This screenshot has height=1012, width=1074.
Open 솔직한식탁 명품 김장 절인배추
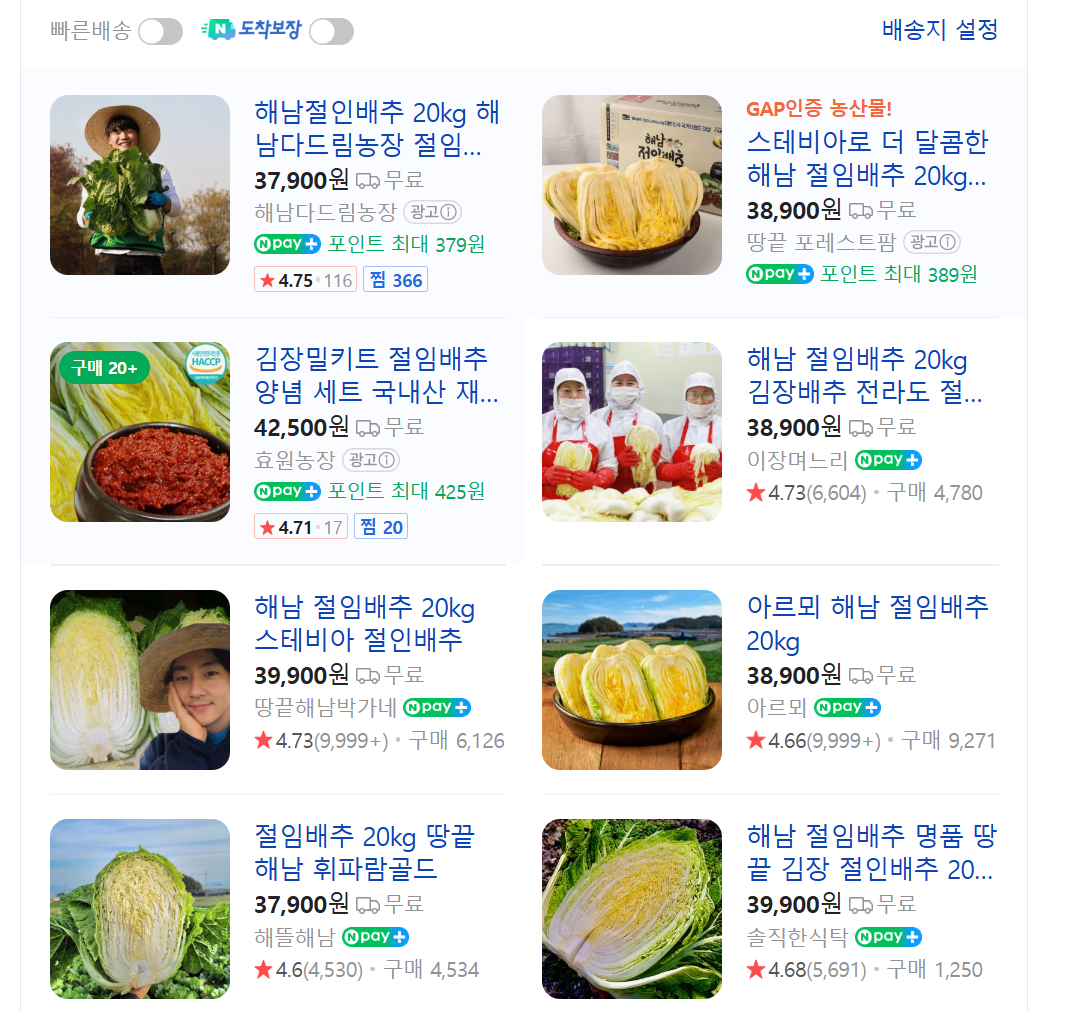tap(871, 852)
